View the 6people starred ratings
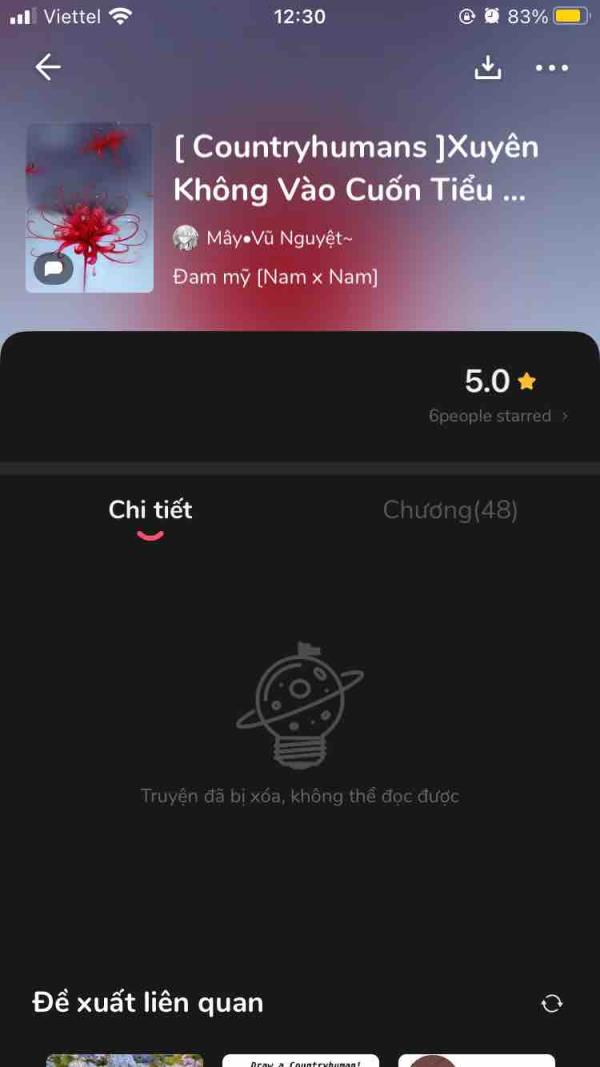The width and height of the screenshot is (600, 1067). [x=497, y=416]
